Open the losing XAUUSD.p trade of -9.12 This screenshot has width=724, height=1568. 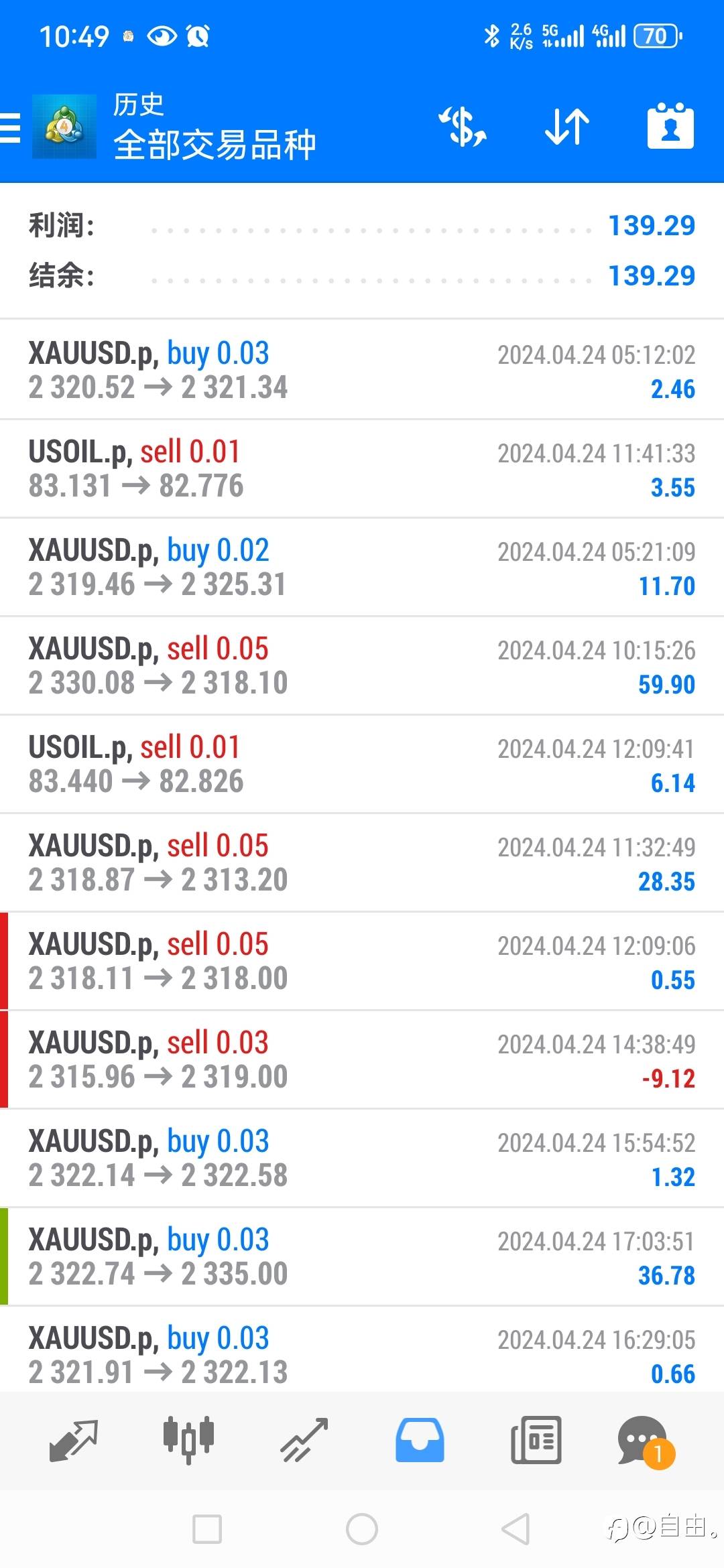(x=362, y=1059)
